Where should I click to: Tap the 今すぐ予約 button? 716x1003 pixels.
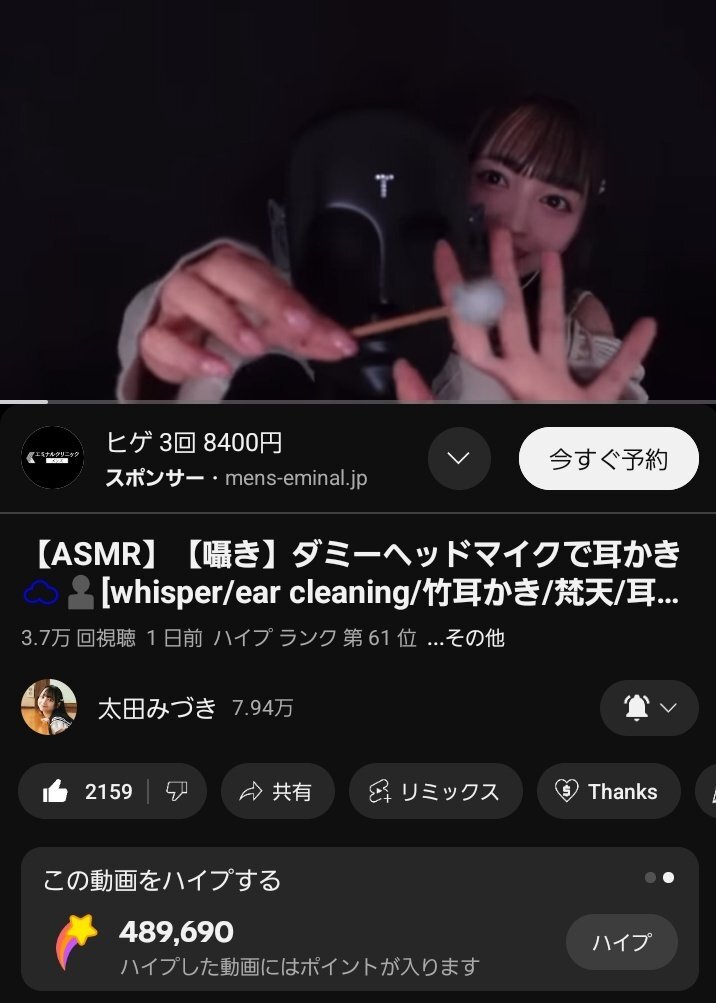(608, 459)
